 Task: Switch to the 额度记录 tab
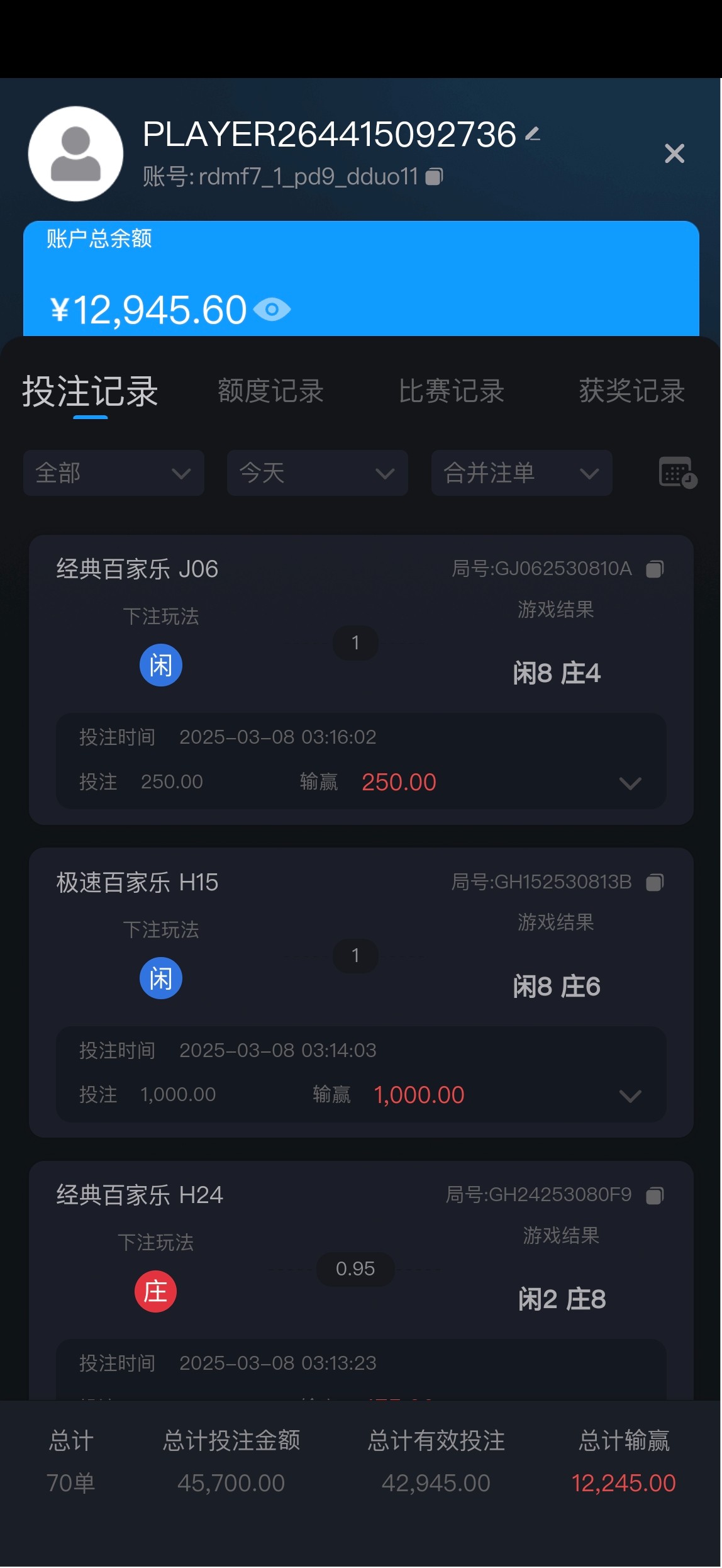coord(270,391)
